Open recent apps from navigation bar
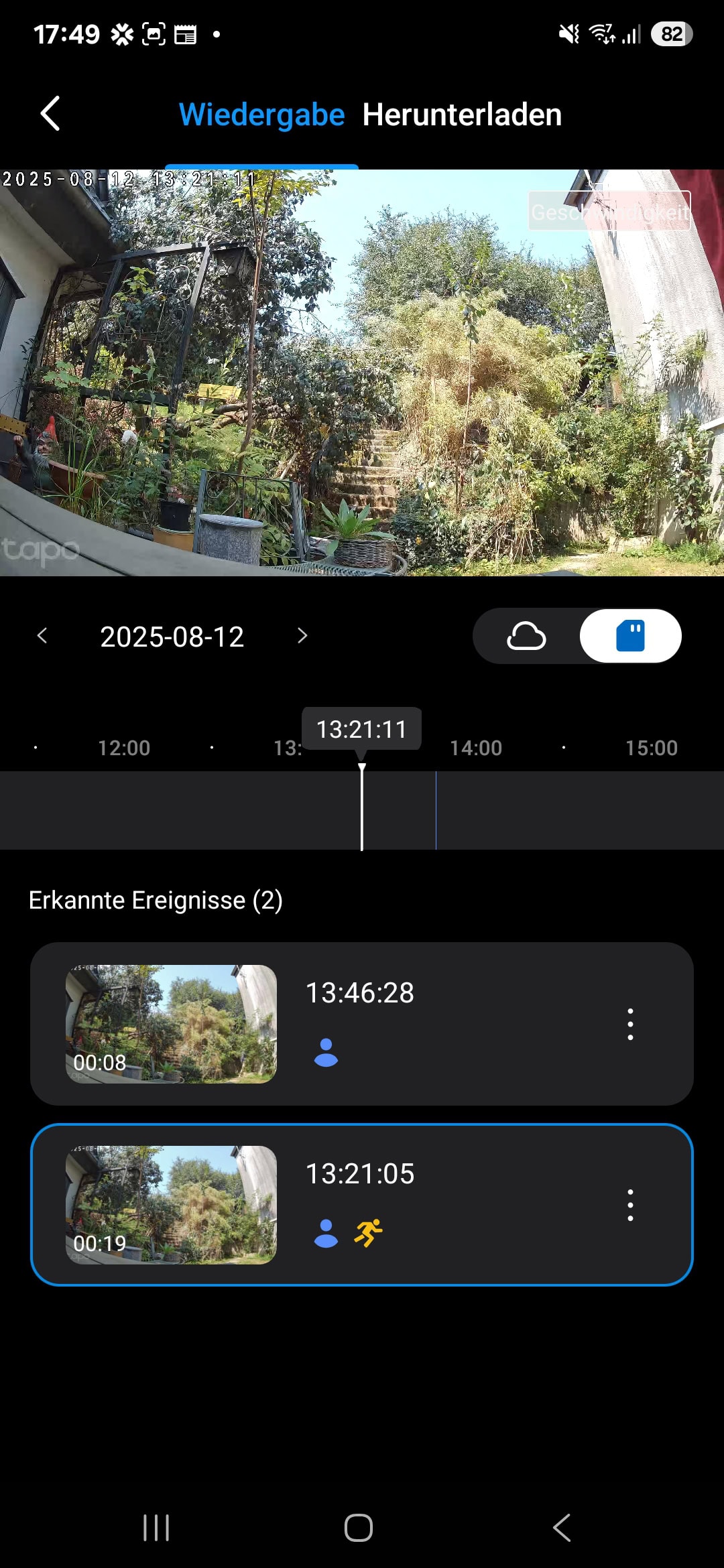 tap(156, 1528)
